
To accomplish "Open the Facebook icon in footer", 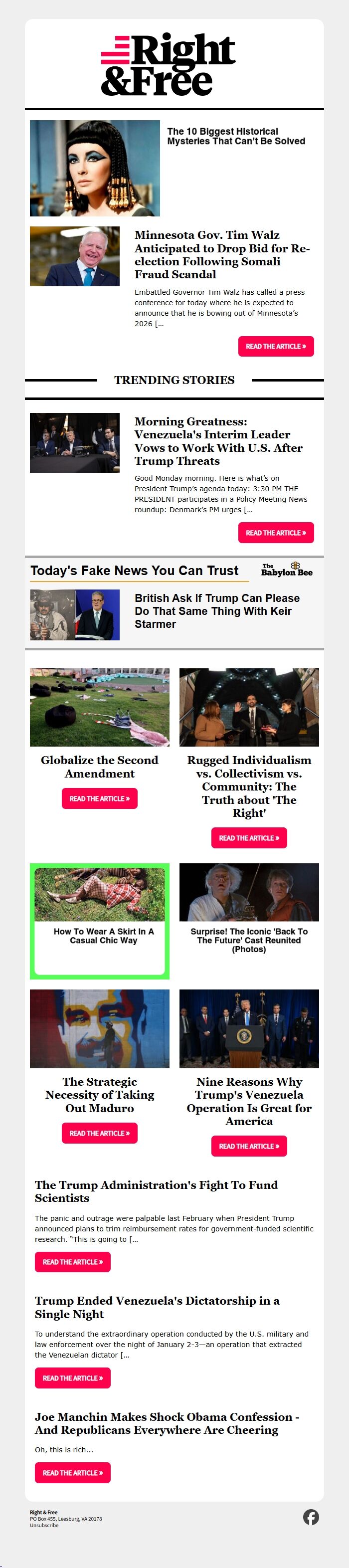I will [311, 1517].
